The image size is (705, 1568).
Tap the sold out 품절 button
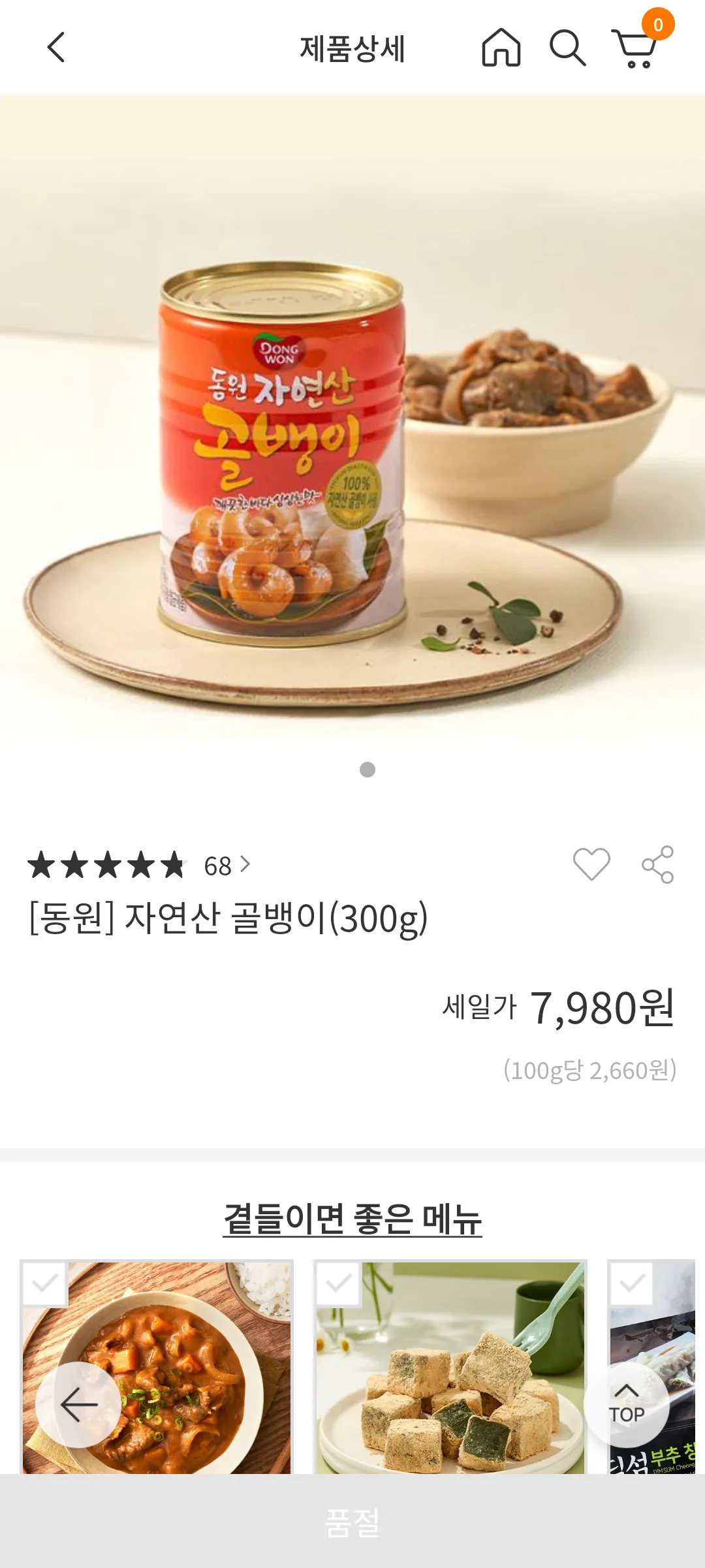click(x=352, y=1522)
